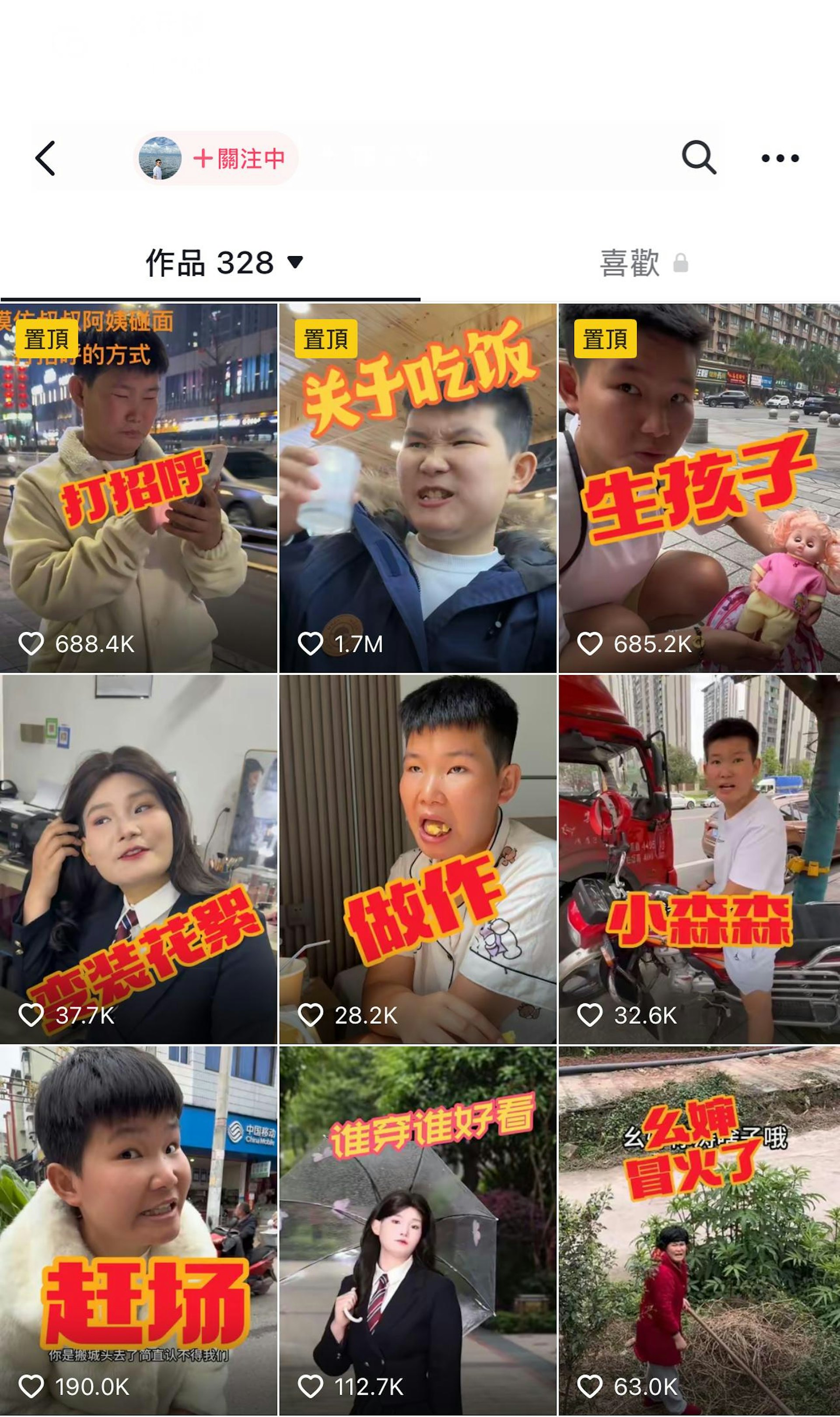Open the 小森森 video

point(699,860)
